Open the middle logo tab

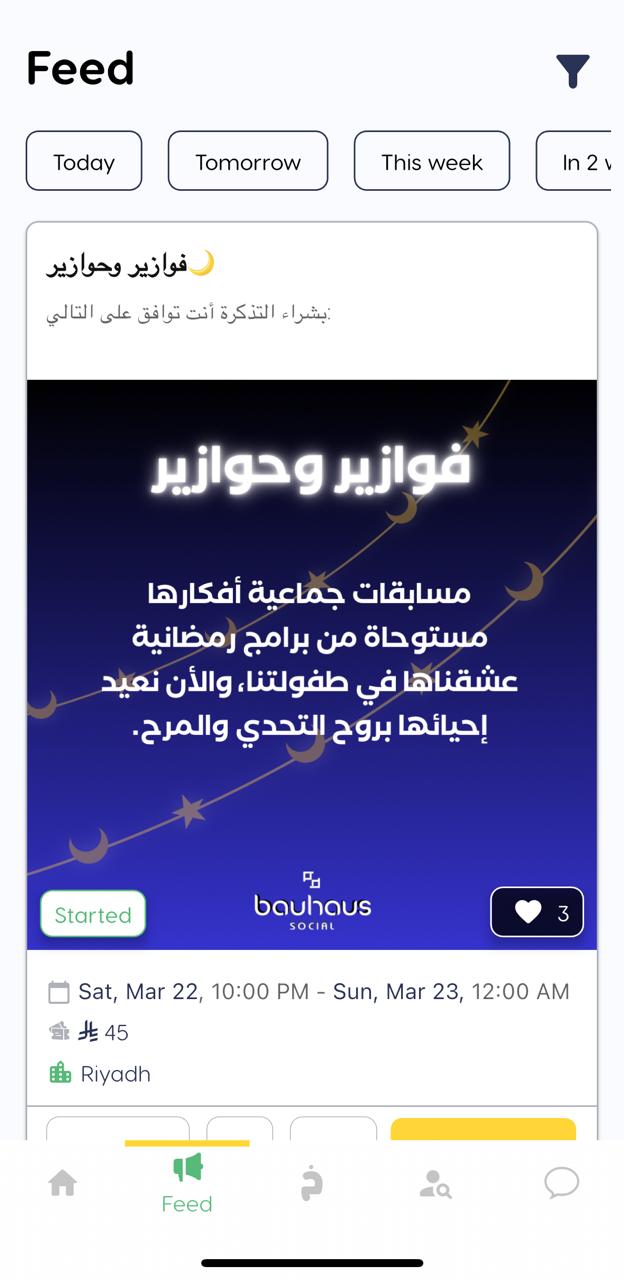click(312, 1184)
